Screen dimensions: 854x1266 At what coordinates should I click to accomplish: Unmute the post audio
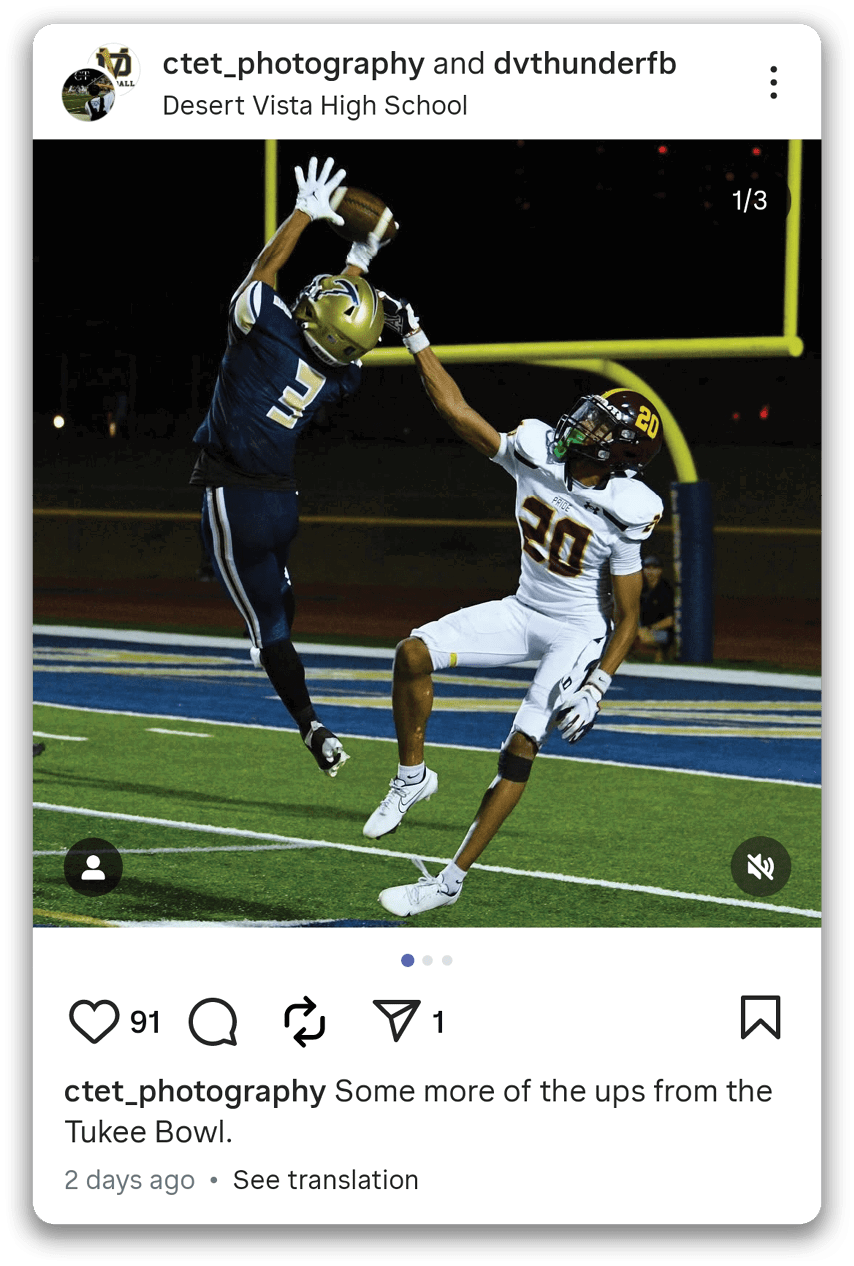pos(760,866)
